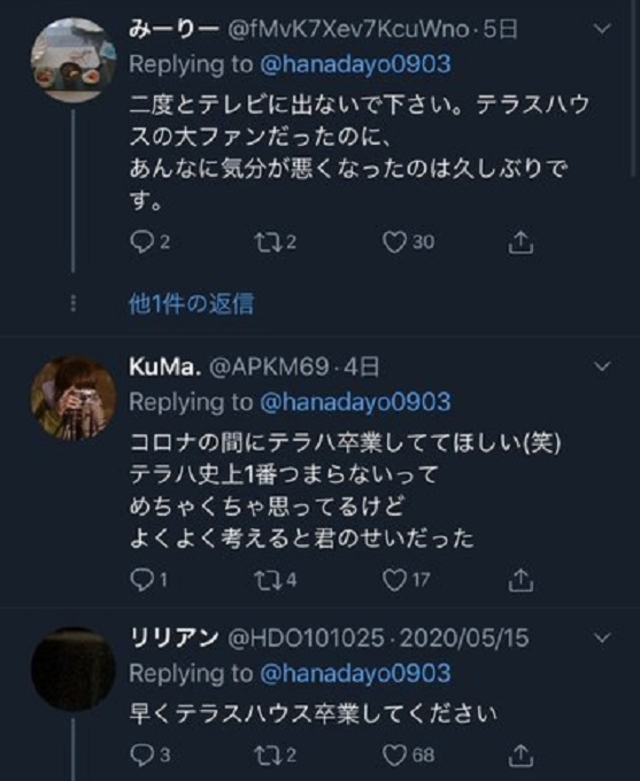Like KuMa.'s tweet

pos(396,579)
